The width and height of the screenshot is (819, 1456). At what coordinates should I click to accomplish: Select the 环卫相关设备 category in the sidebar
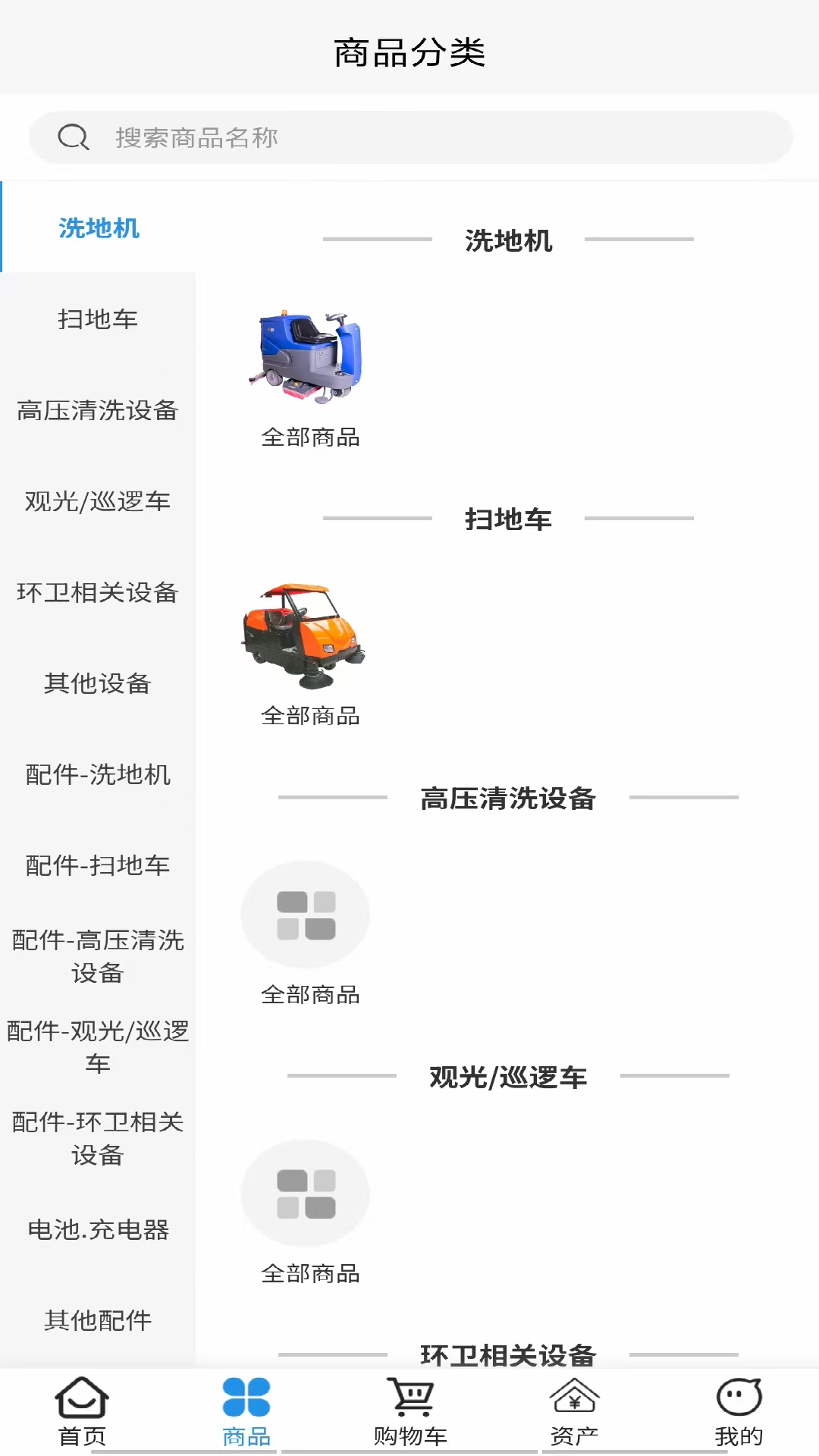point(98,594)
